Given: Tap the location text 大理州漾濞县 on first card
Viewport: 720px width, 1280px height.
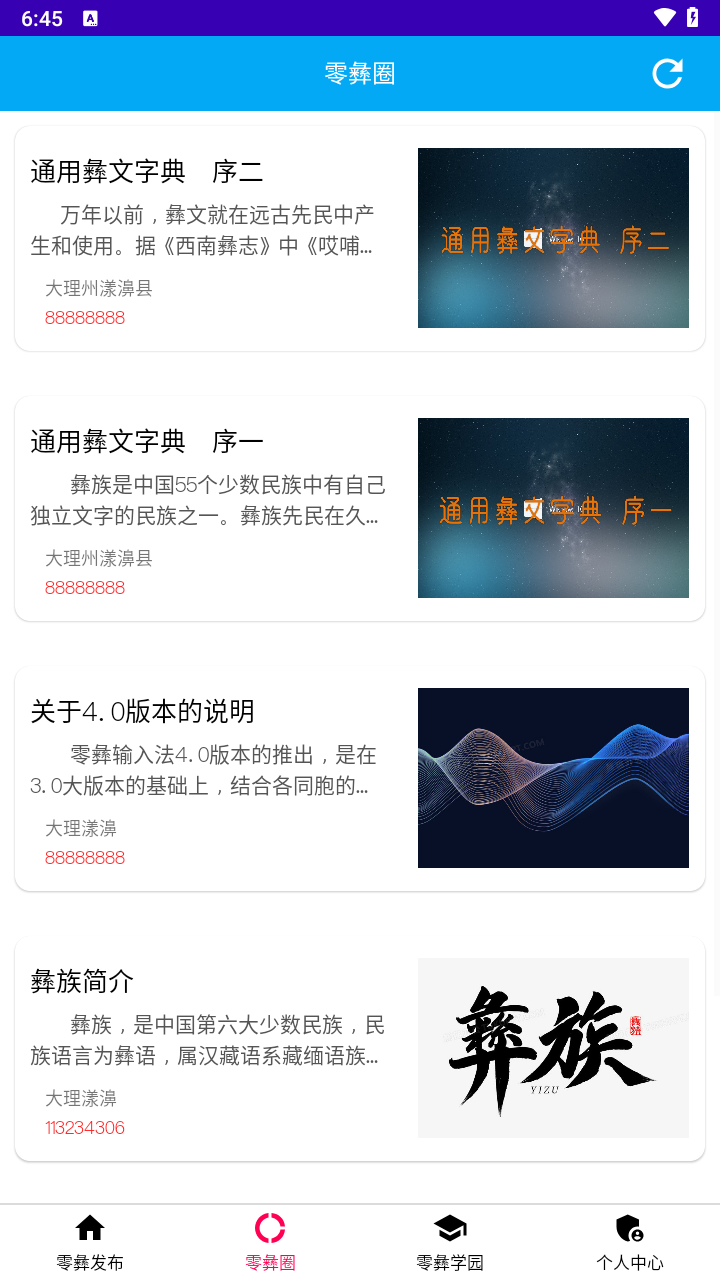Looking at the screenshot, I should pyautogui.click(x=100, y=287).
